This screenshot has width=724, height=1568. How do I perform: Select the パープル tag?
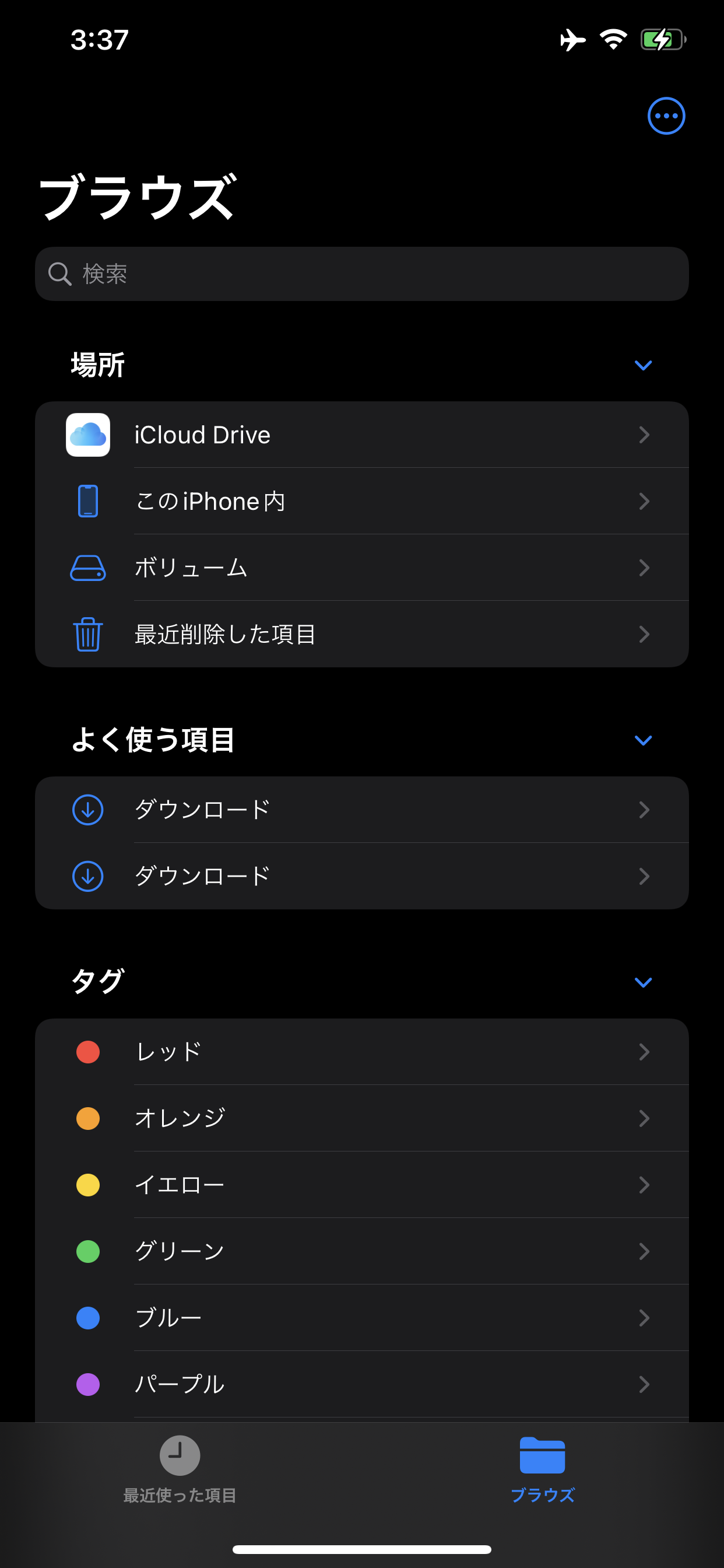click(361, 1384)
